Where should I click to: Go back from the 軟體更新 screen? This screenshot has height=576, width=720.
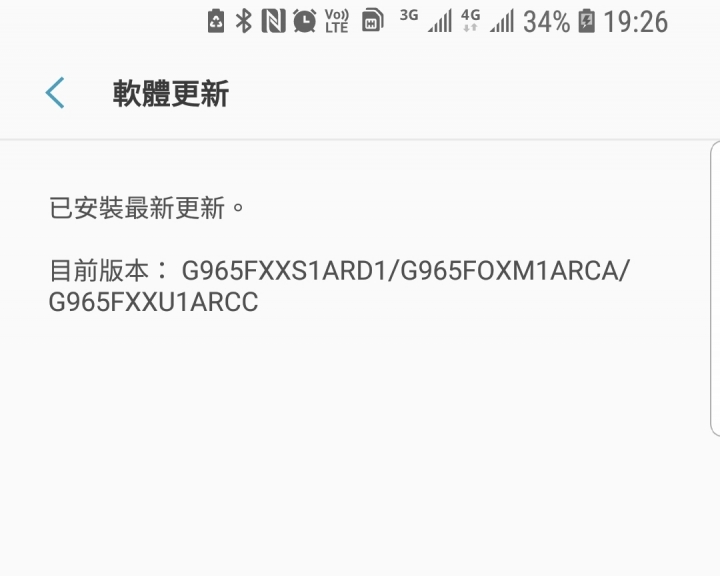[x=55, y=93]
